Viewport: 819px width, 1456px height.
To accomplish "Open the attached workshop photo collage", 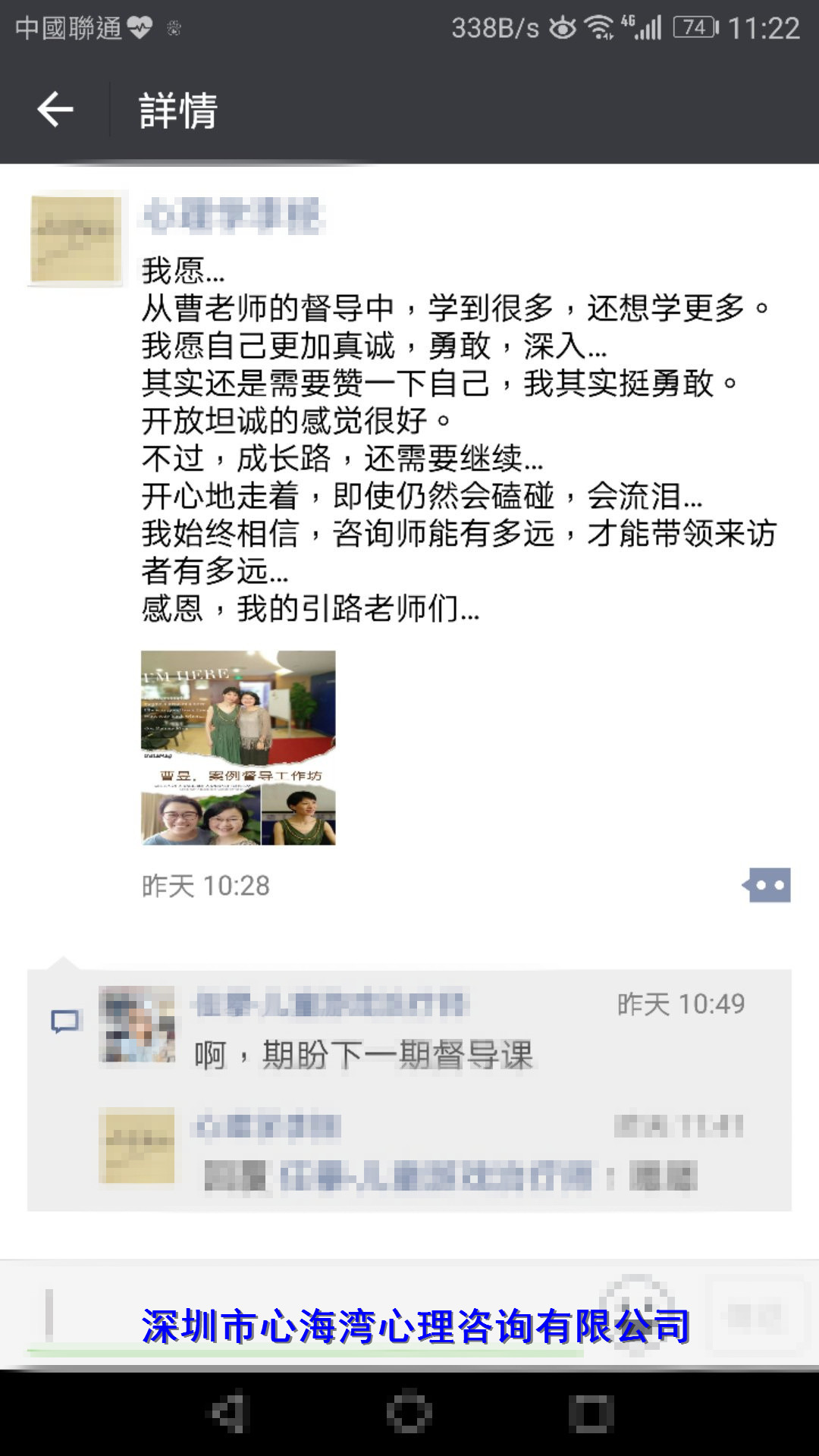I will pos(238,748).
